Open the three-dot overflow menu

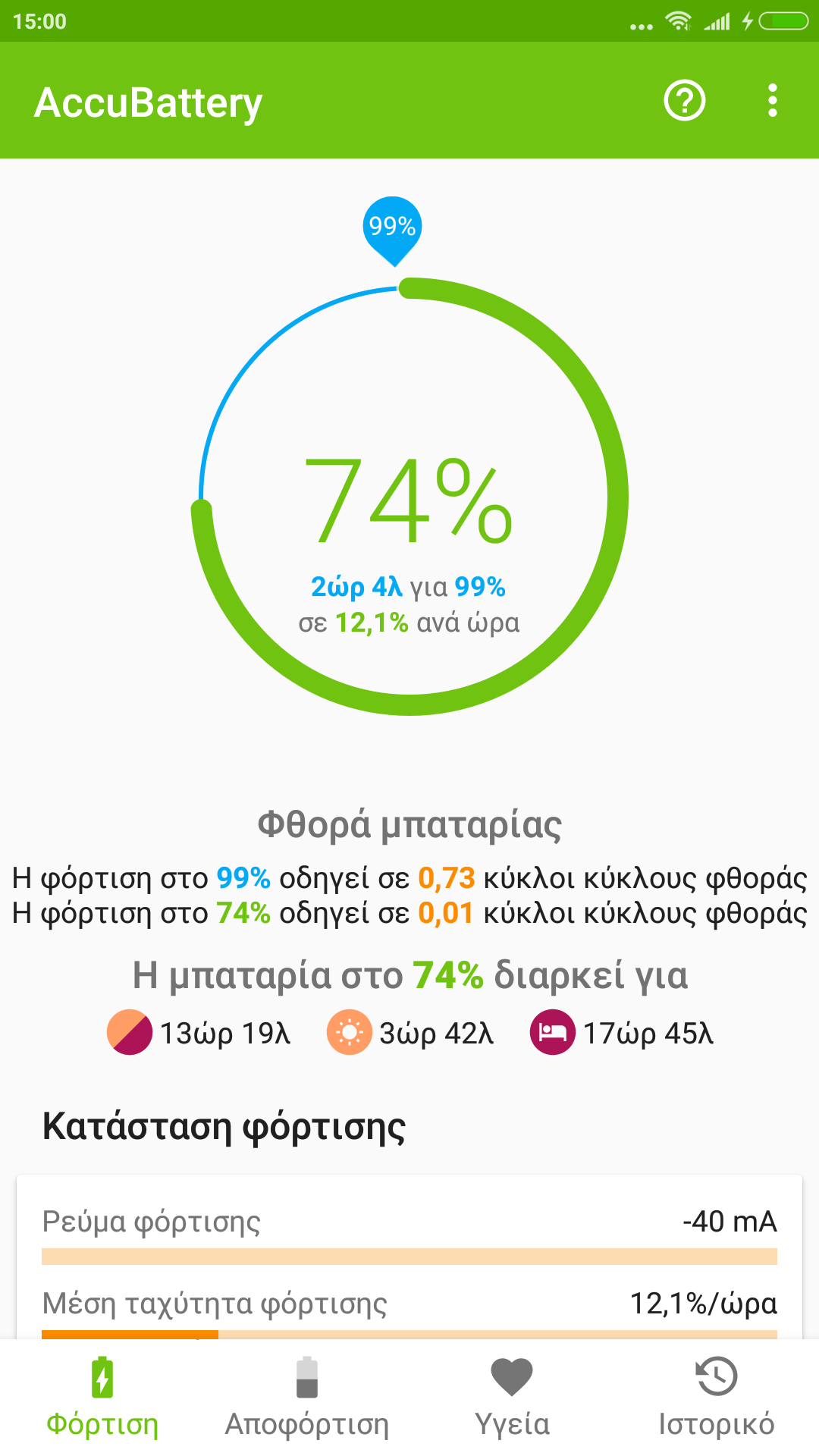[x=772, y=100]
